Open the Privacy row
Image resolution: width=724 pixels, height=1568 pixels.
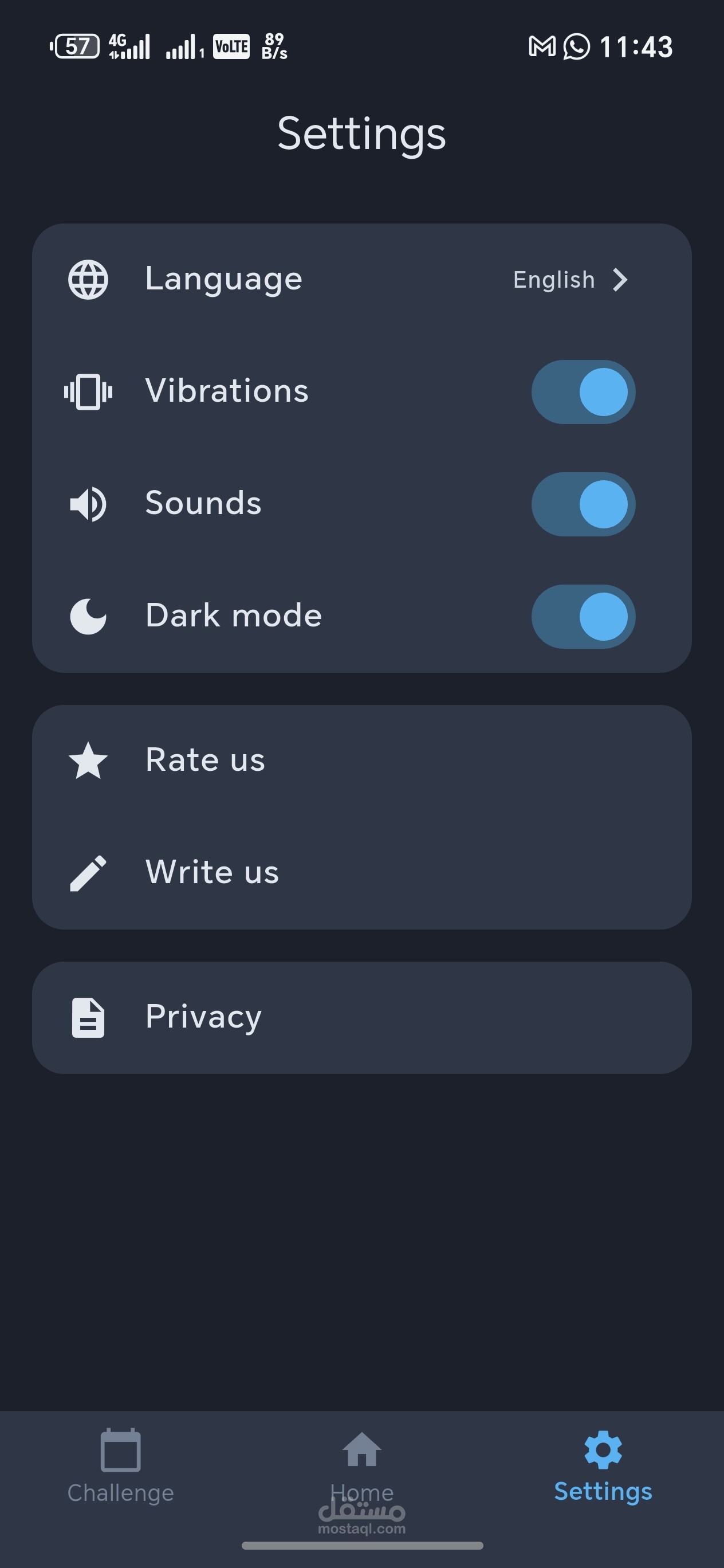(361, 1017)
